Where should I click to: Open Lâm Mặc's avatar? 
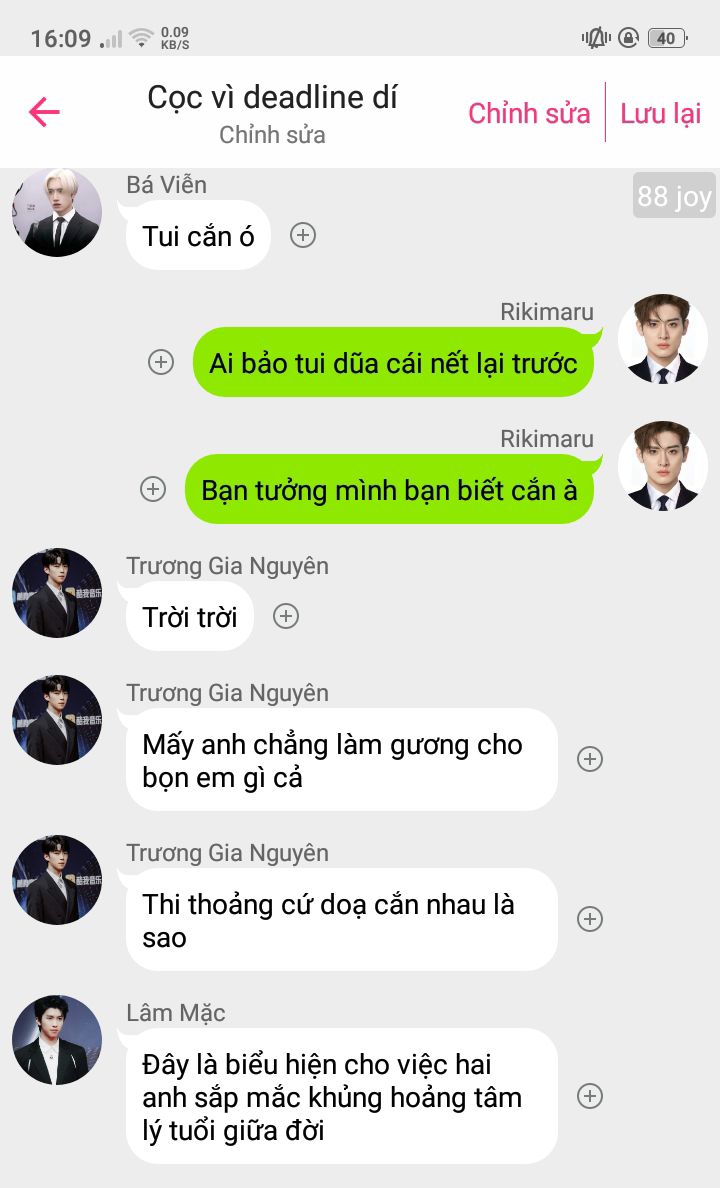point(57,1040)
